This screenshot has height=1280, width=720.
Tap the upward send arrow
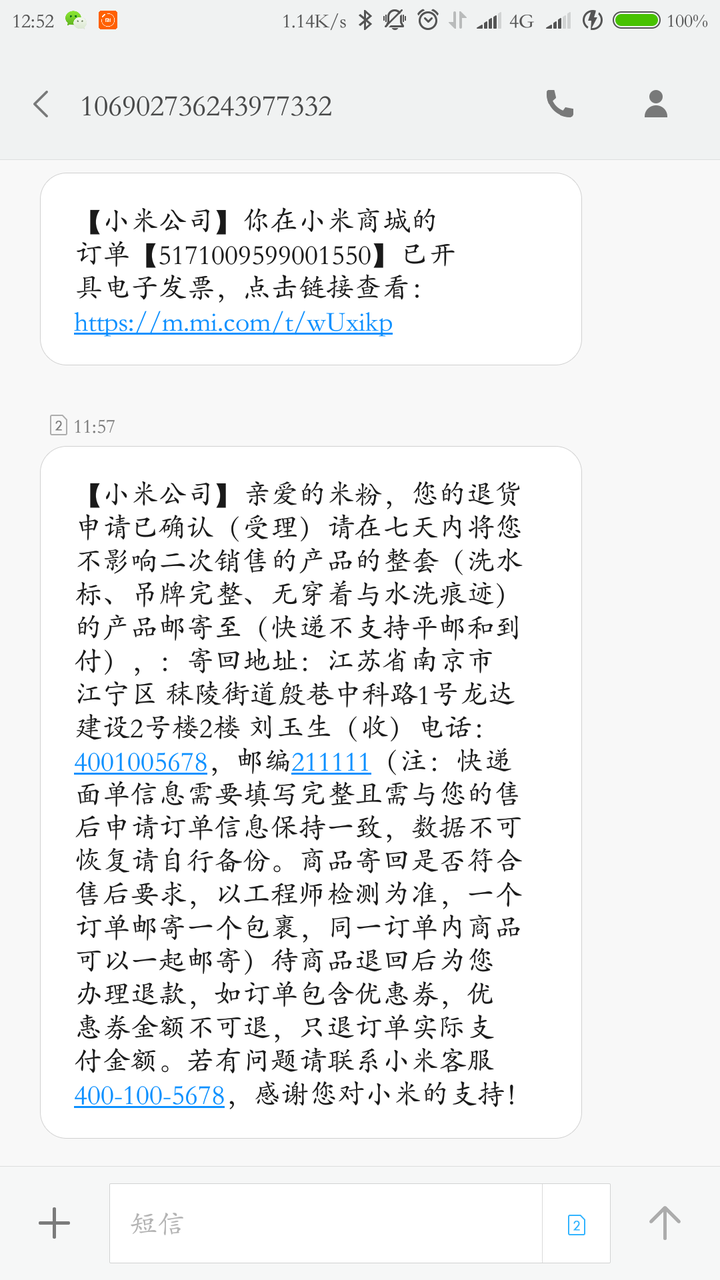point(662,1222)
